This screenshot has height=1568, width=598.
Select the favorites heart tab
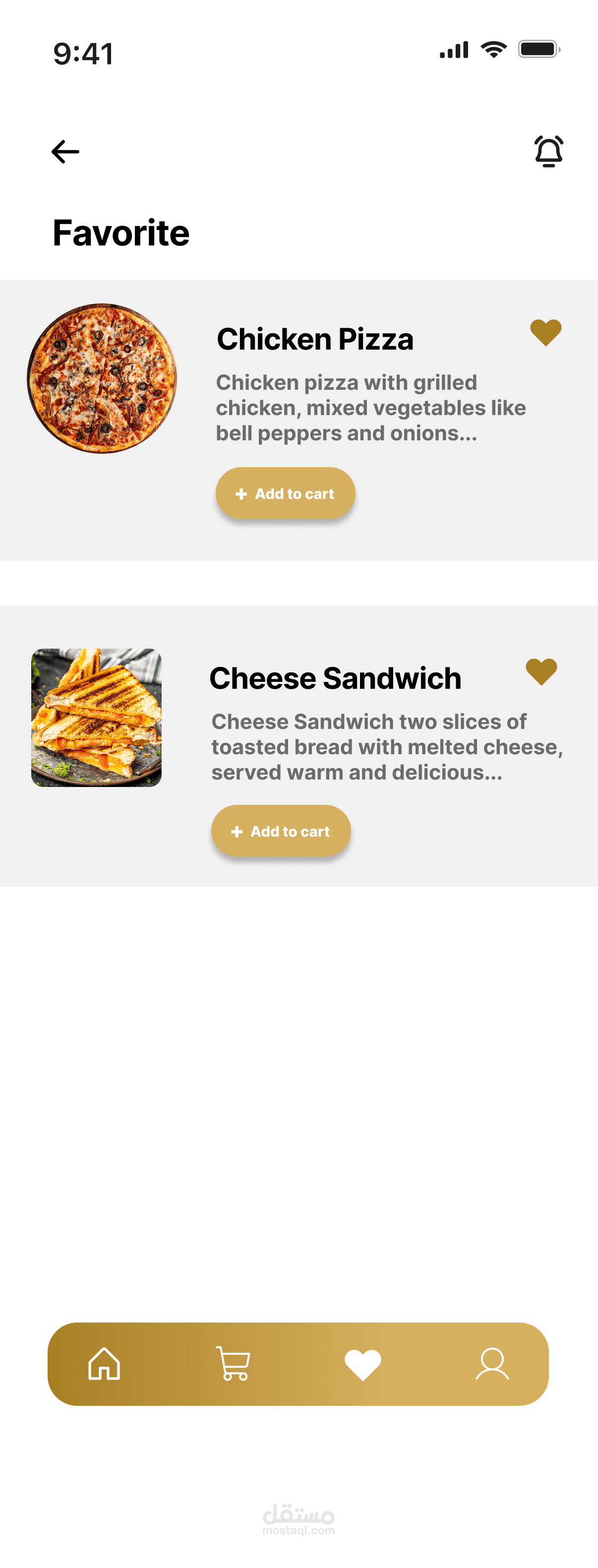363,1364
